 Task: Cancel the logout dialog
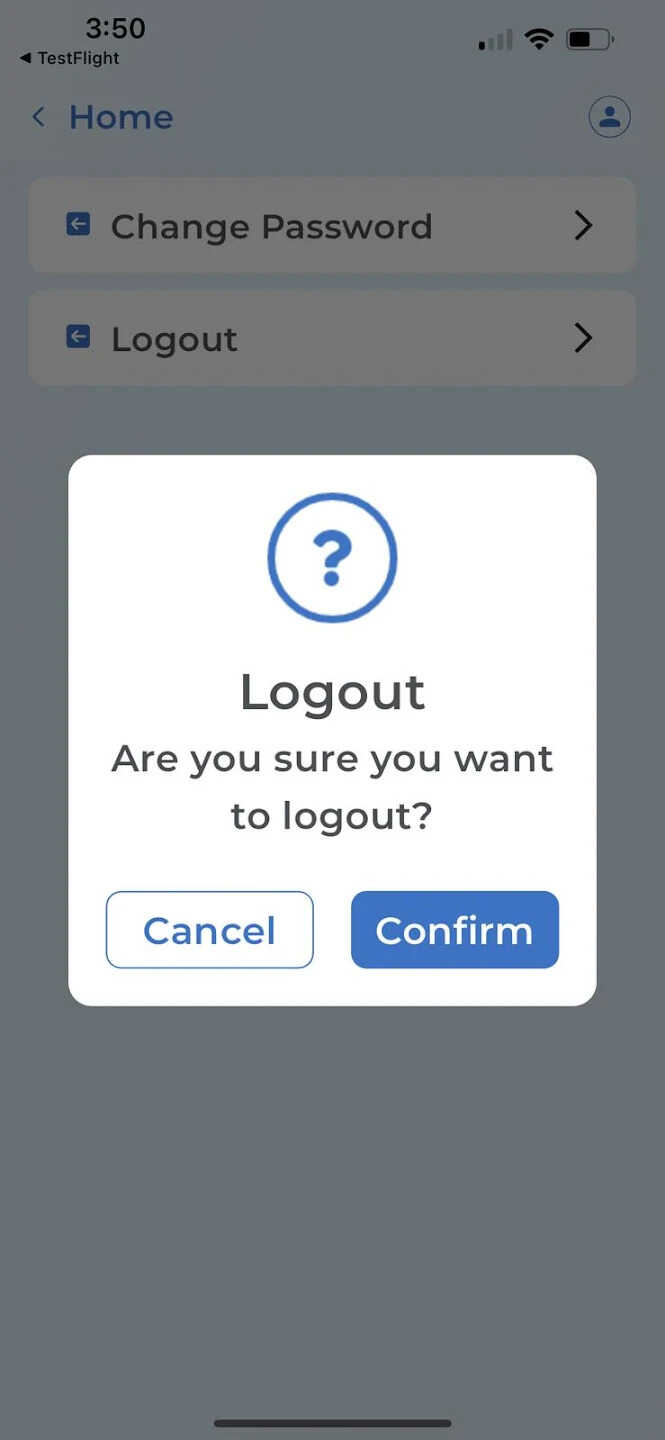pos(209,930)
